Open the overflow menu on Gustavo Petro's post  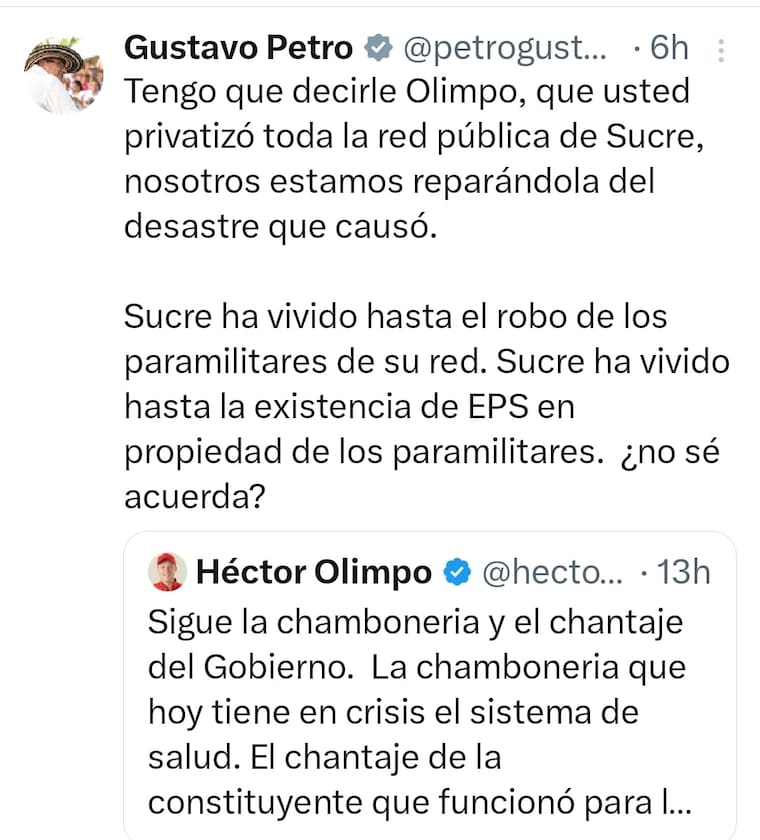point(724,48)
